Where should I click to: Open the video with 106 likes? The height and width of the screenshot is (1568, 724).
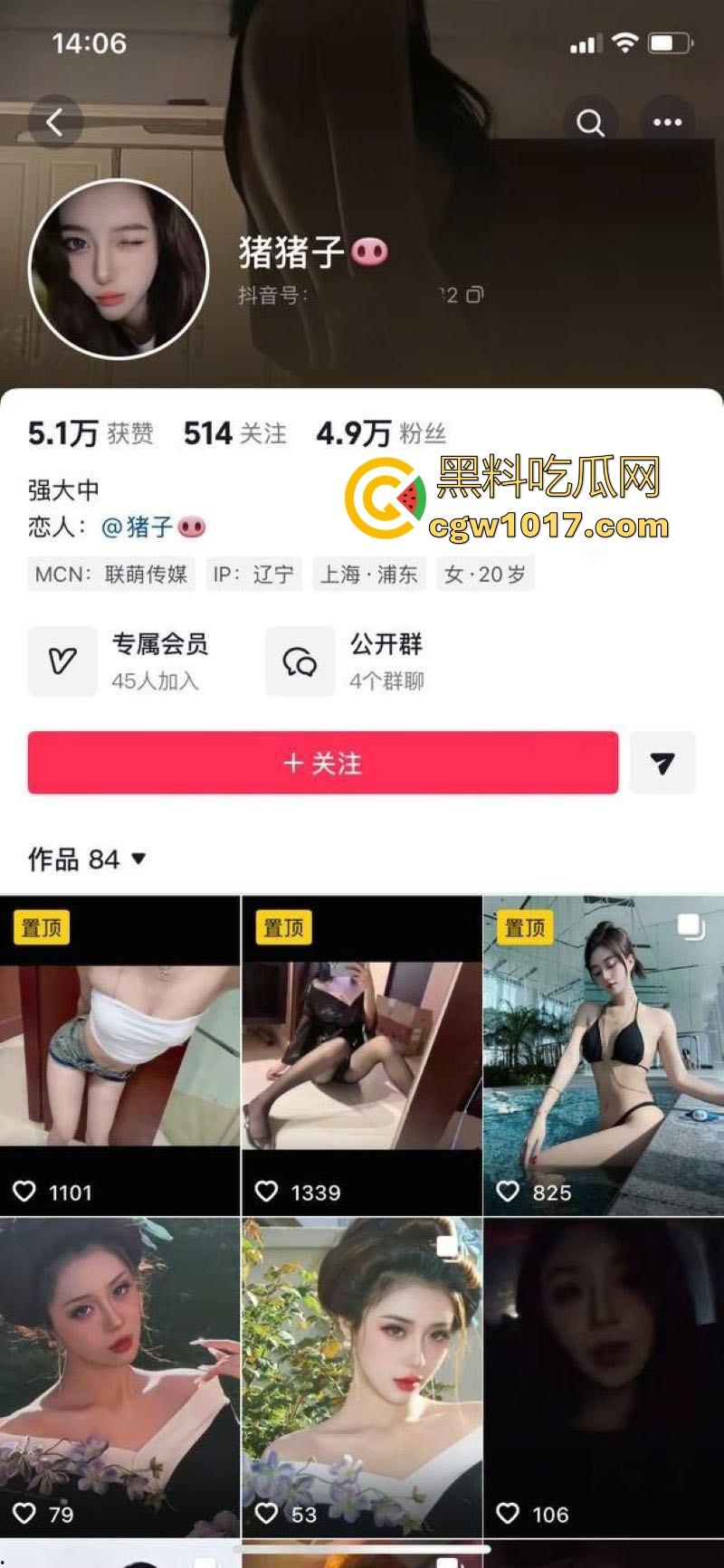[603, 1375]
